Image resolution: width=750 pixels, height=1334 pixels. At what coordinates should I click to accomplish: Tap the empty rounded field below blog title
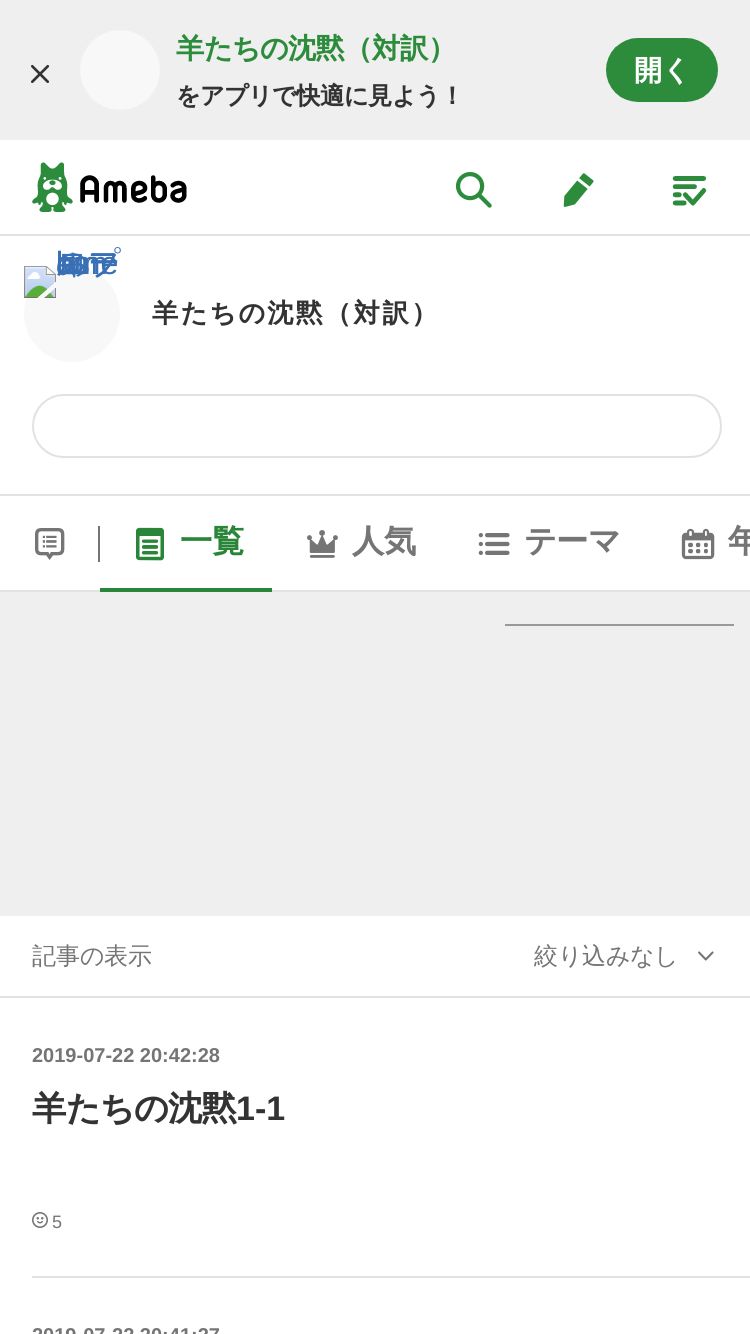coord(377,426)
